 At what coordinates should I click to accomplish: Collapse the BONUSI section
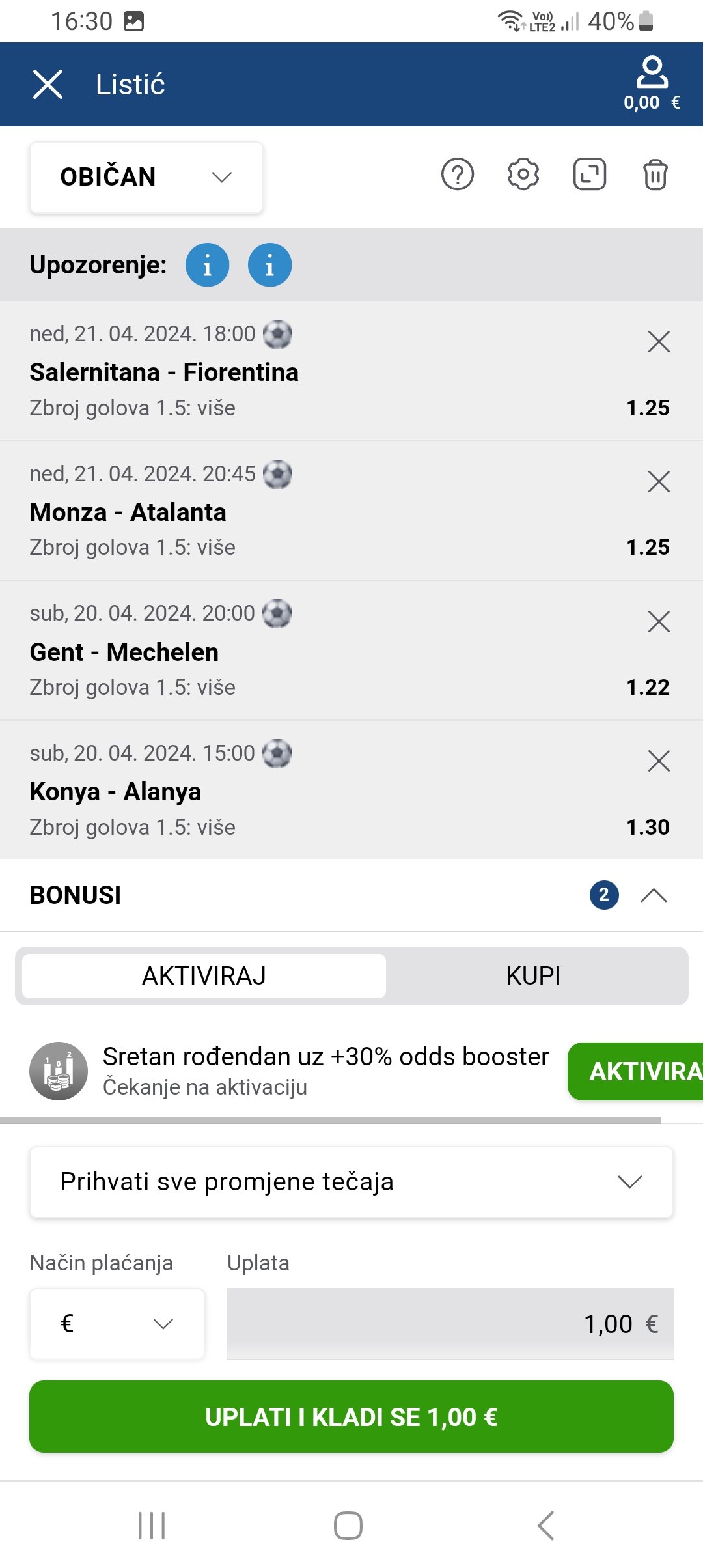[x=654, y=895]
